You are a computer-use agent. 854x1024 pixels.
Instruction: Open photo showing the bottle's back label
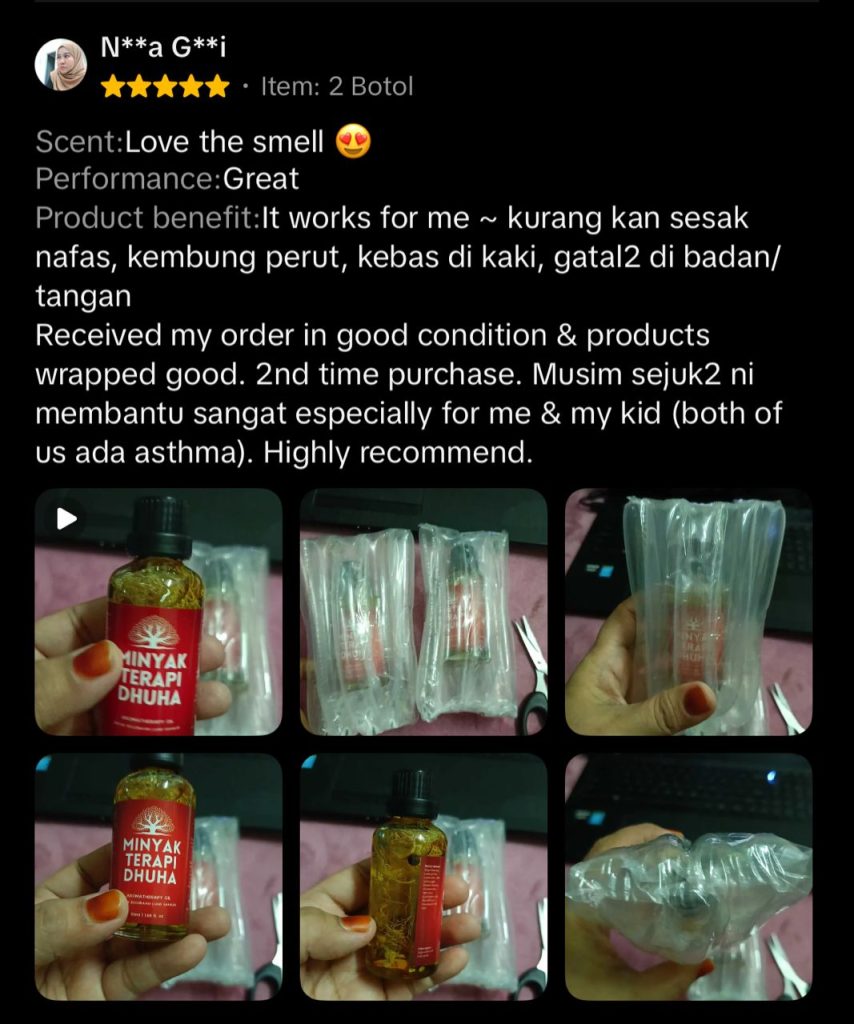(x=423, y=877)
